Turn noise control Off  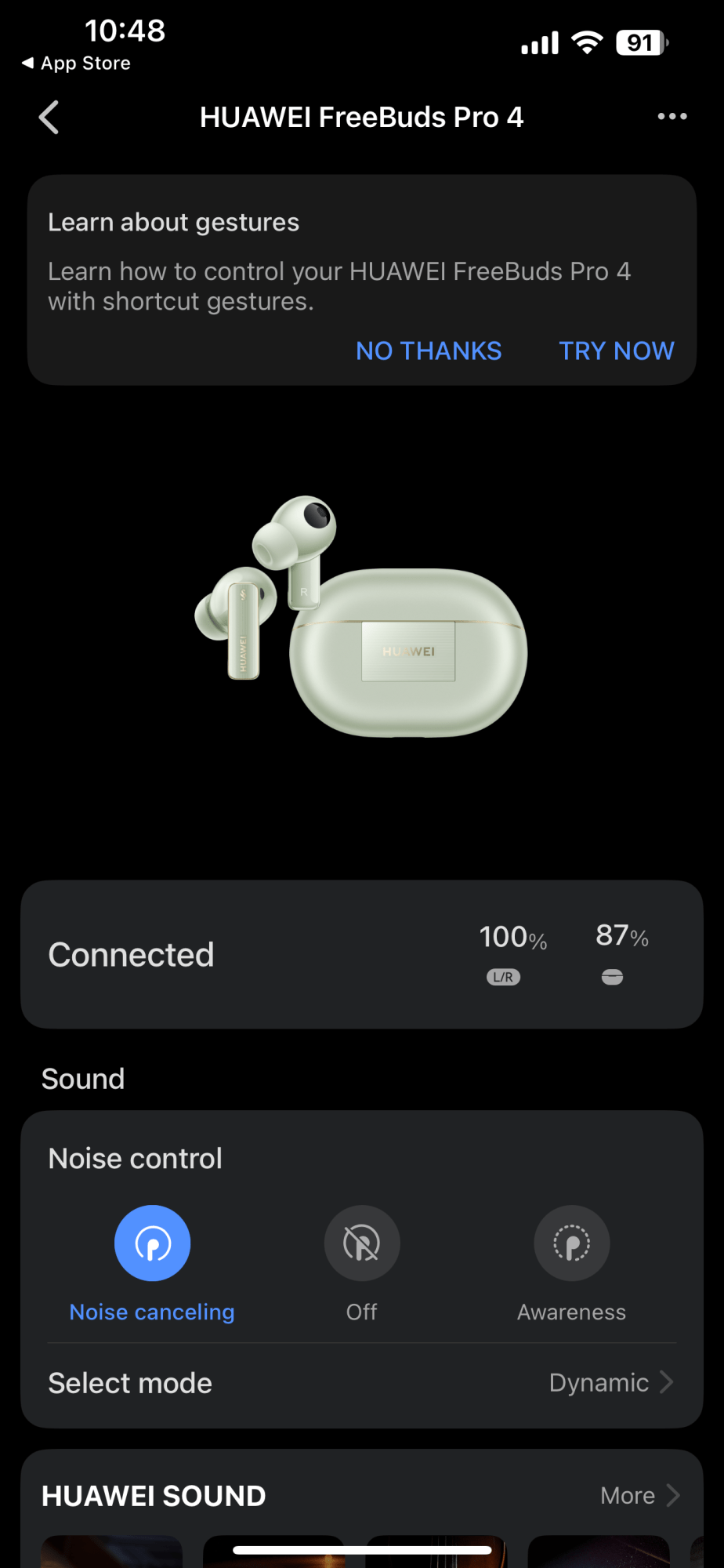pos(362,1243)
